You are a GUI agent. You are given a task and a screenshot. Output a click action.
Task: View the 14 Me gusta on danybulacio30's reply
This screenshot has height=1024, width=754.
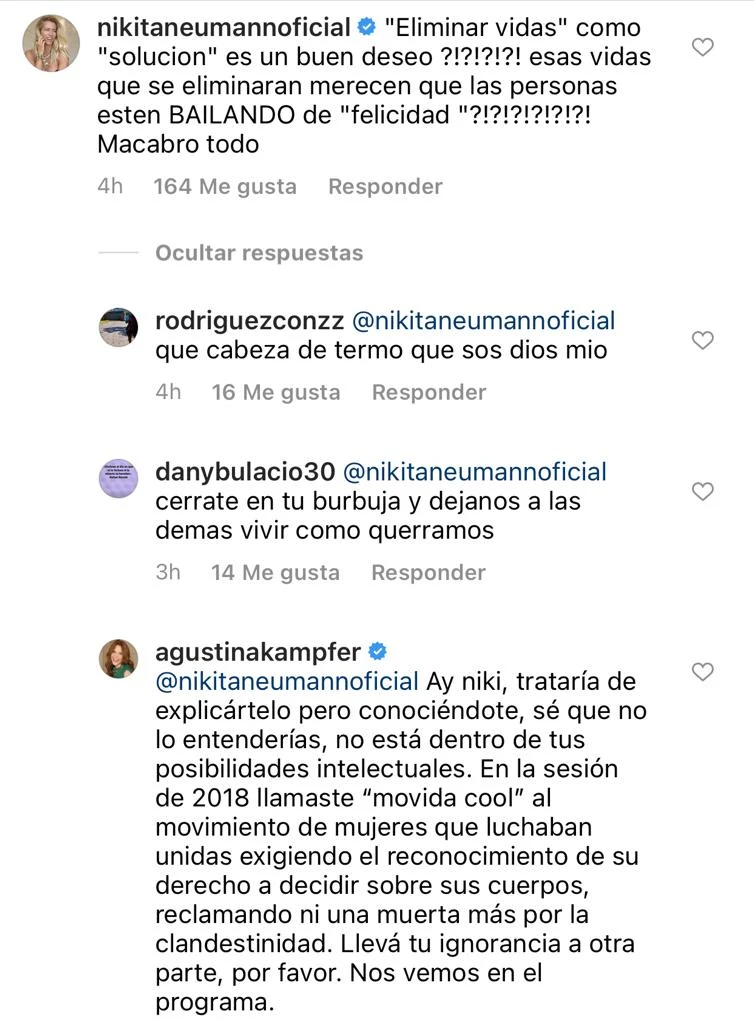click(275, 573)
